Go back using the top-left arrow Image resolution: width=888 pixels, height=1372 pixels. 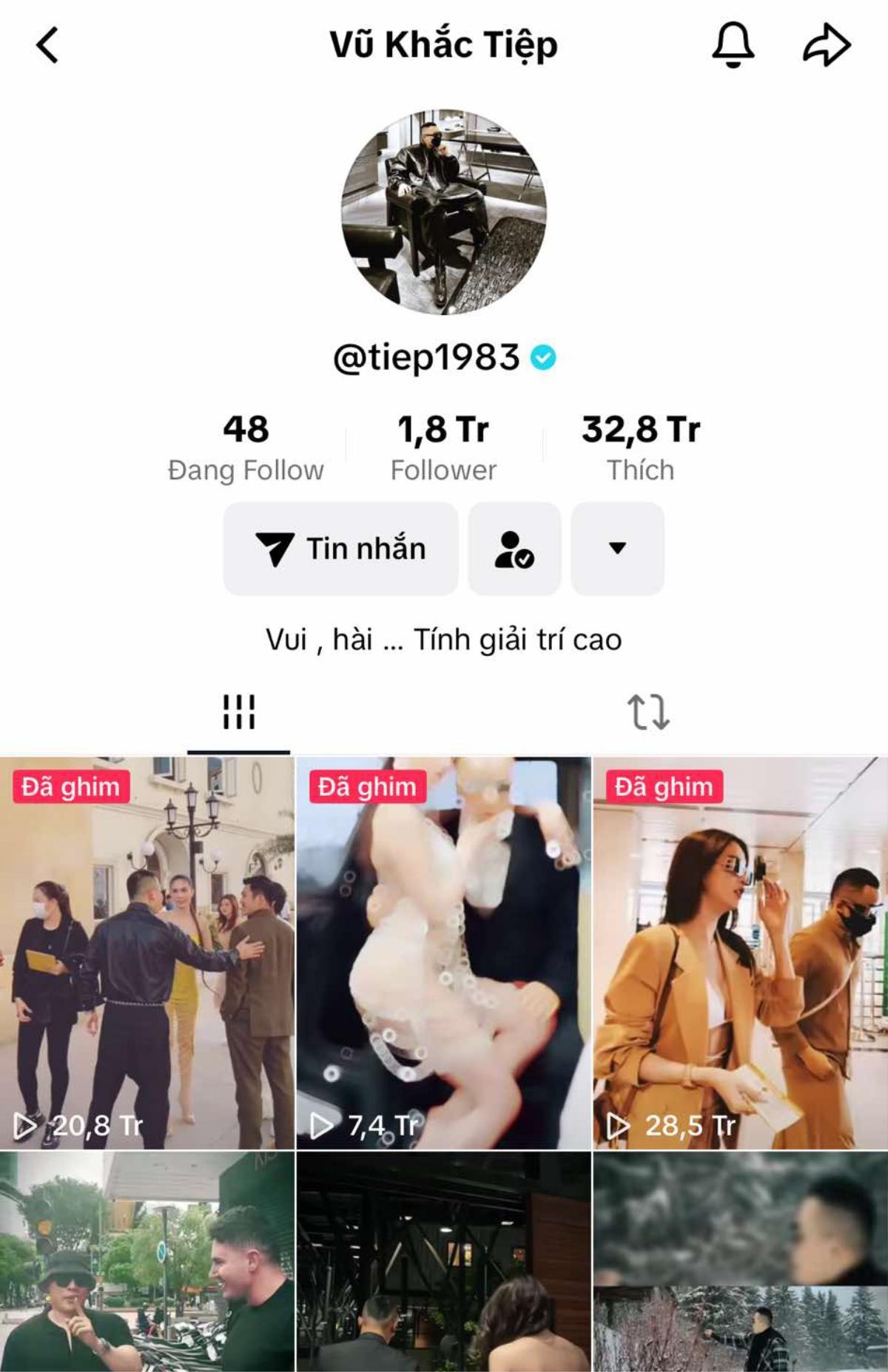pos(47,45)
